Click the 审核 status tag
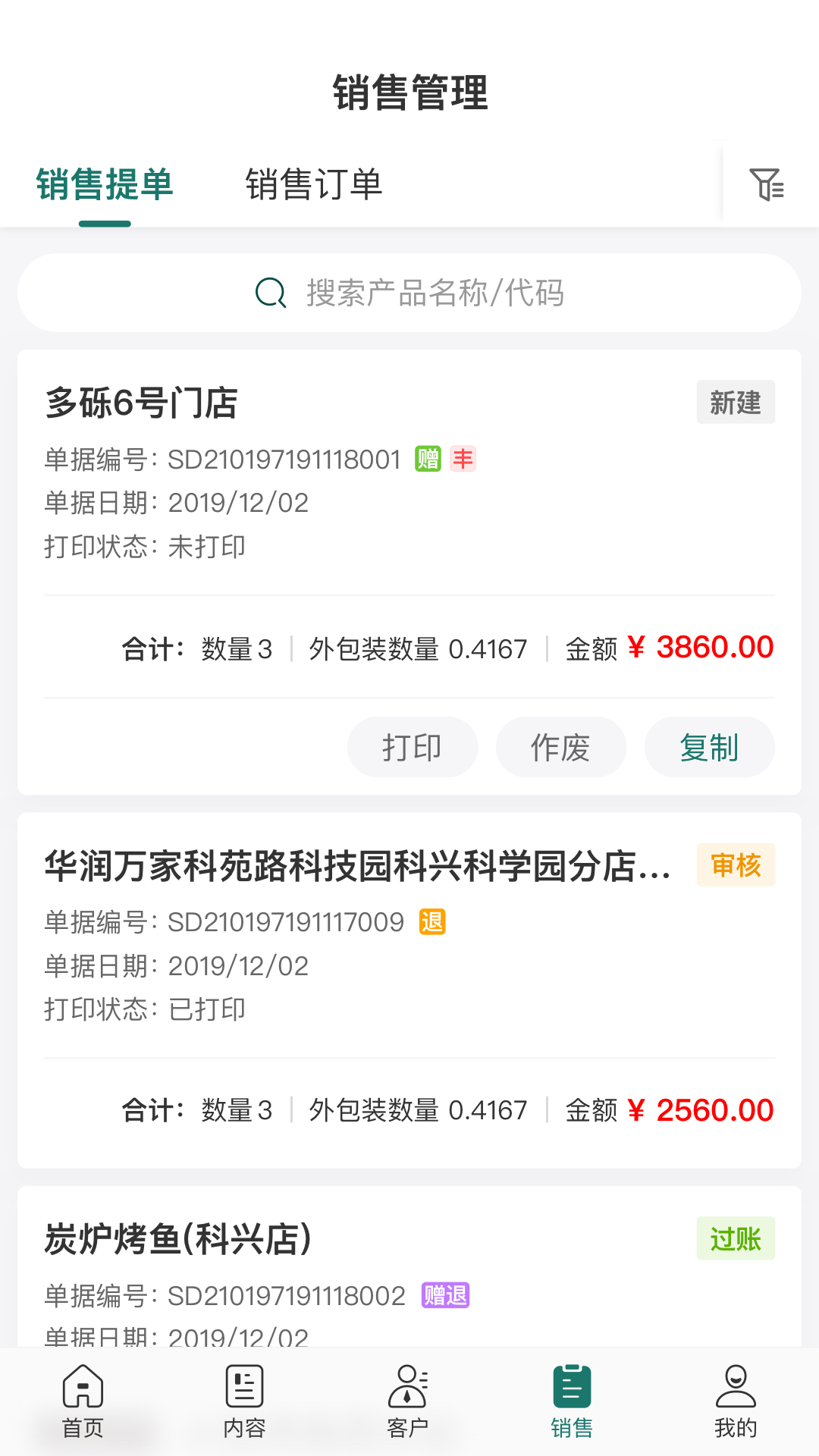The height and width of the screenshot is (1456, 819). pyautogui.click(x=735, y=866)
